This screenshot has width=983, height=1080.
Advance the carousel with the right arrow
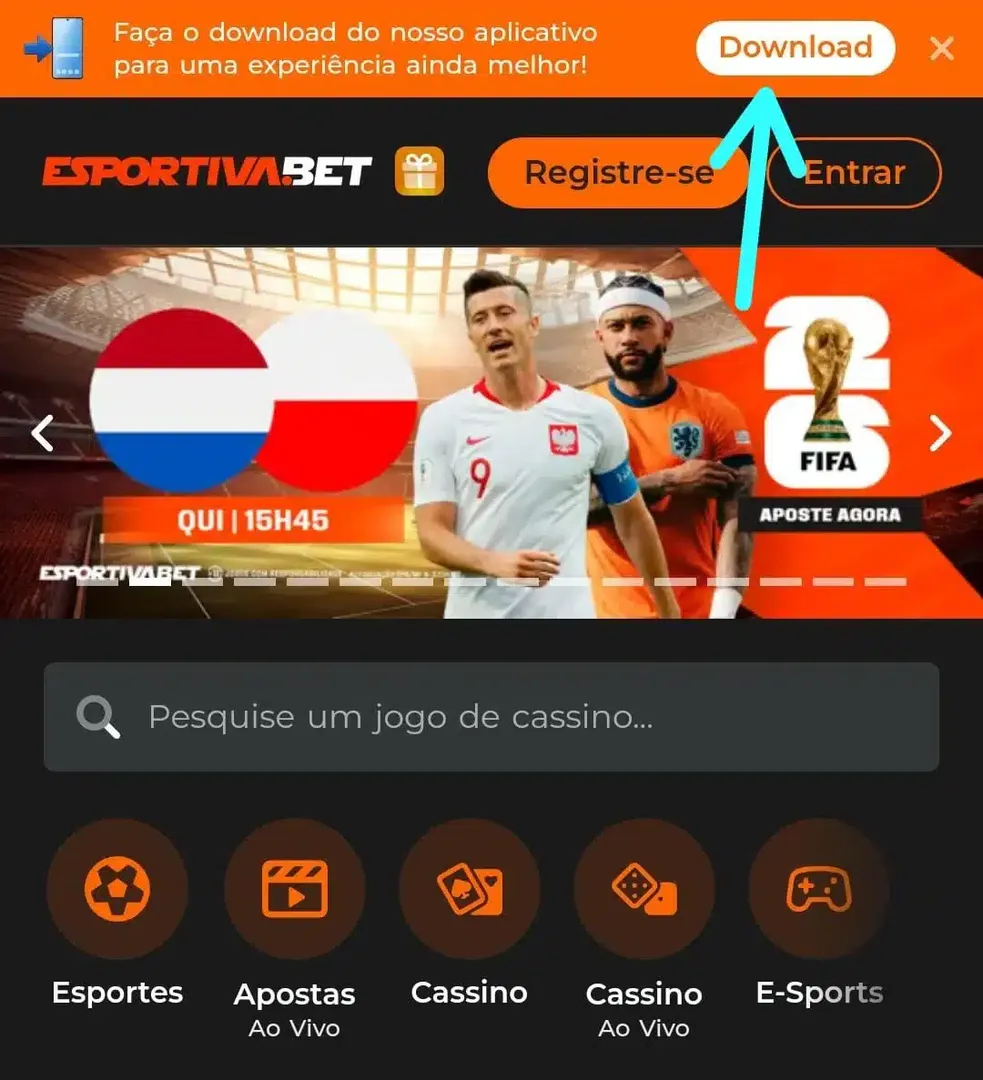pos(939,433)
